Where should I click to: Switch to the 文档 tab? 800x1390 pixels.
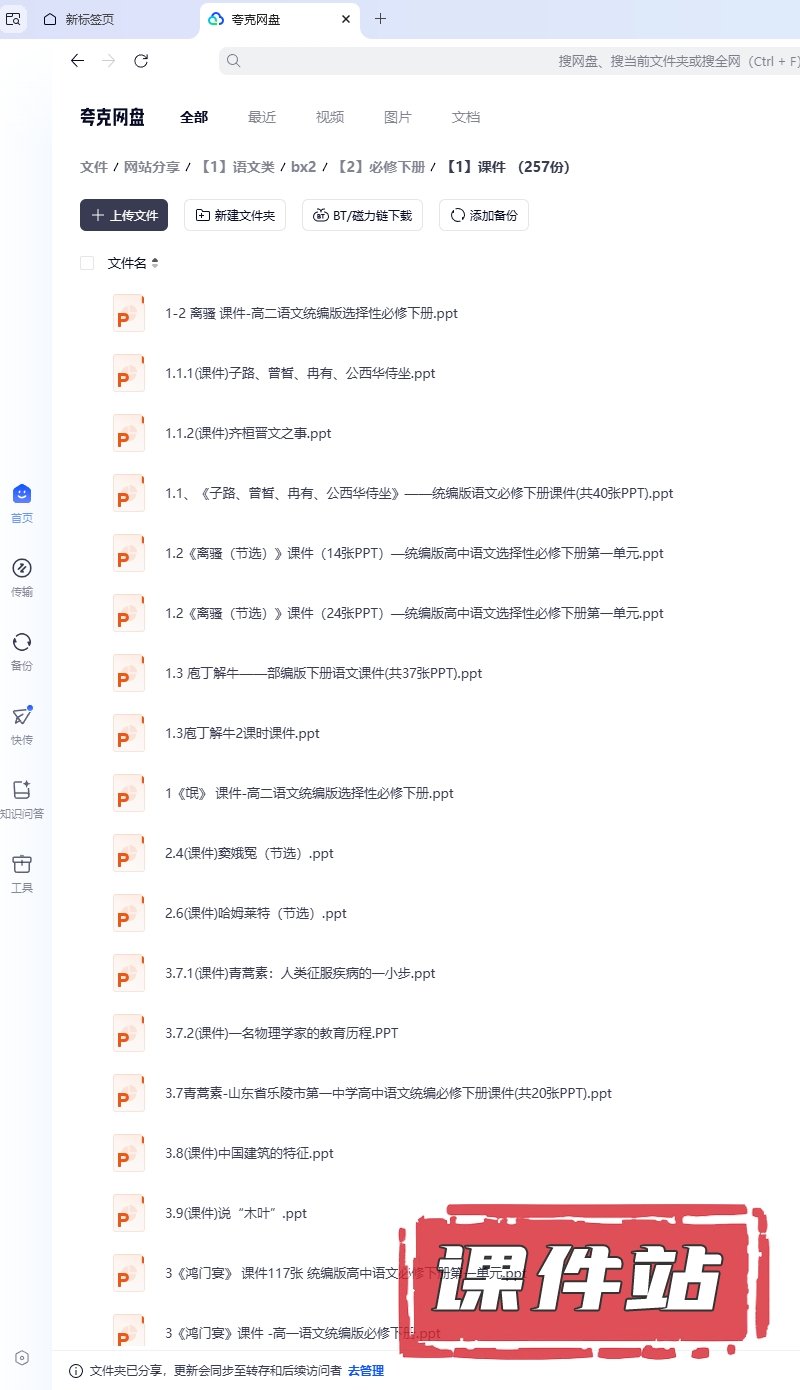(466, 117)
